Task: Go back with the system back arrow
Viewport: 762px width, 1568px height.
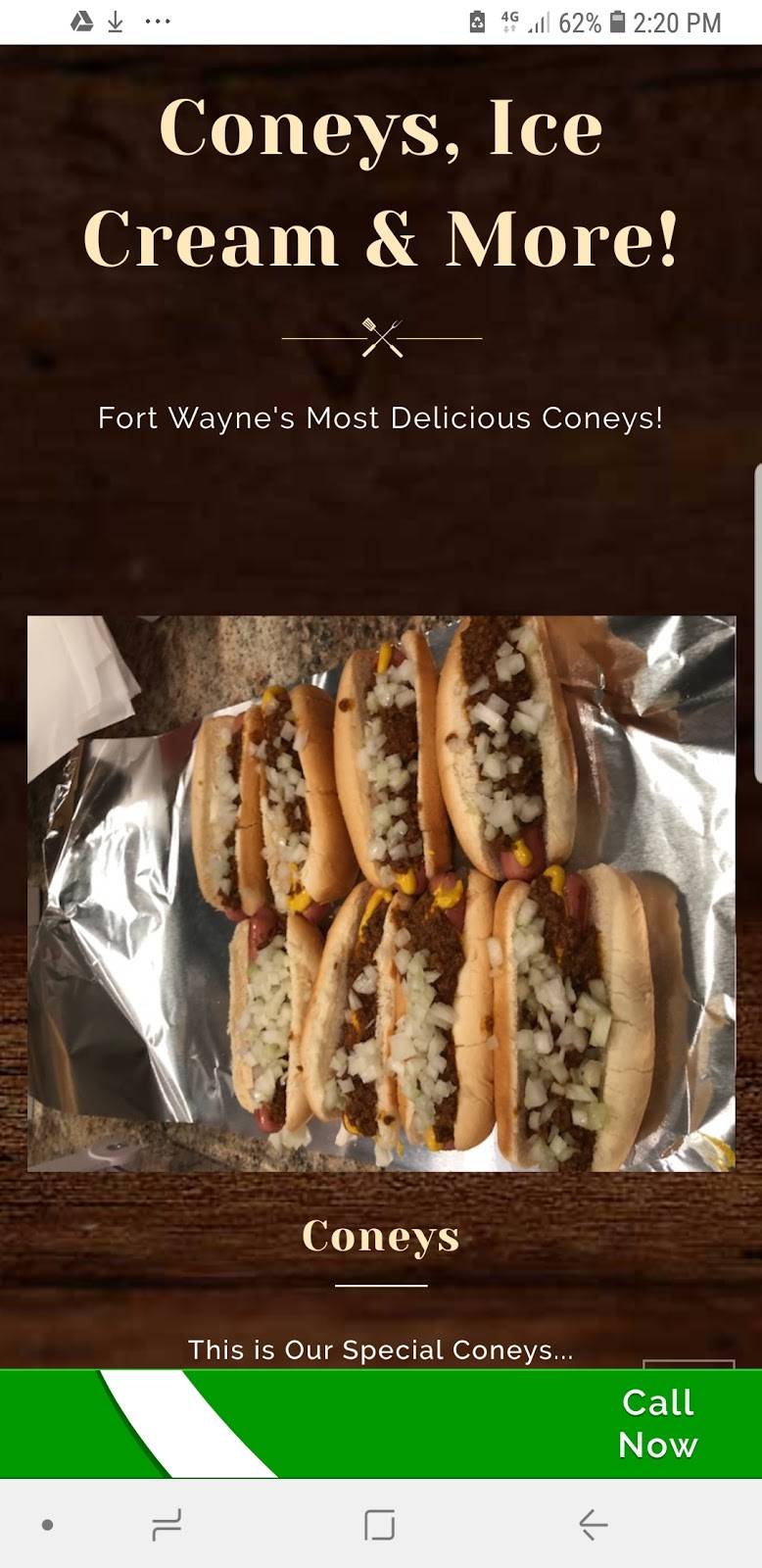Action: click(x=593, y=1524)
